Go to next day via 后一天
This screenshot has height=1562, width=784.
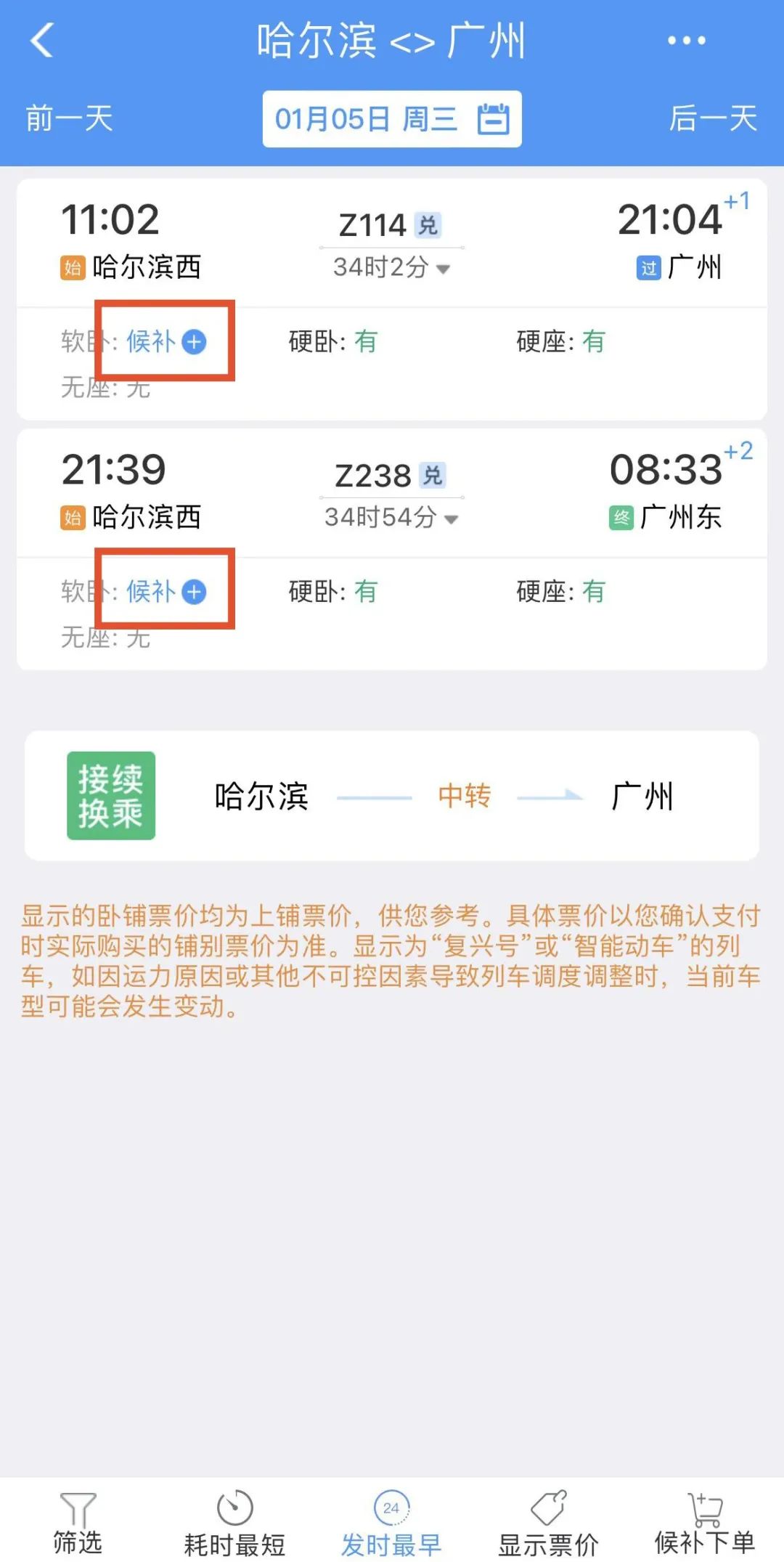click(x=714, y=118)
